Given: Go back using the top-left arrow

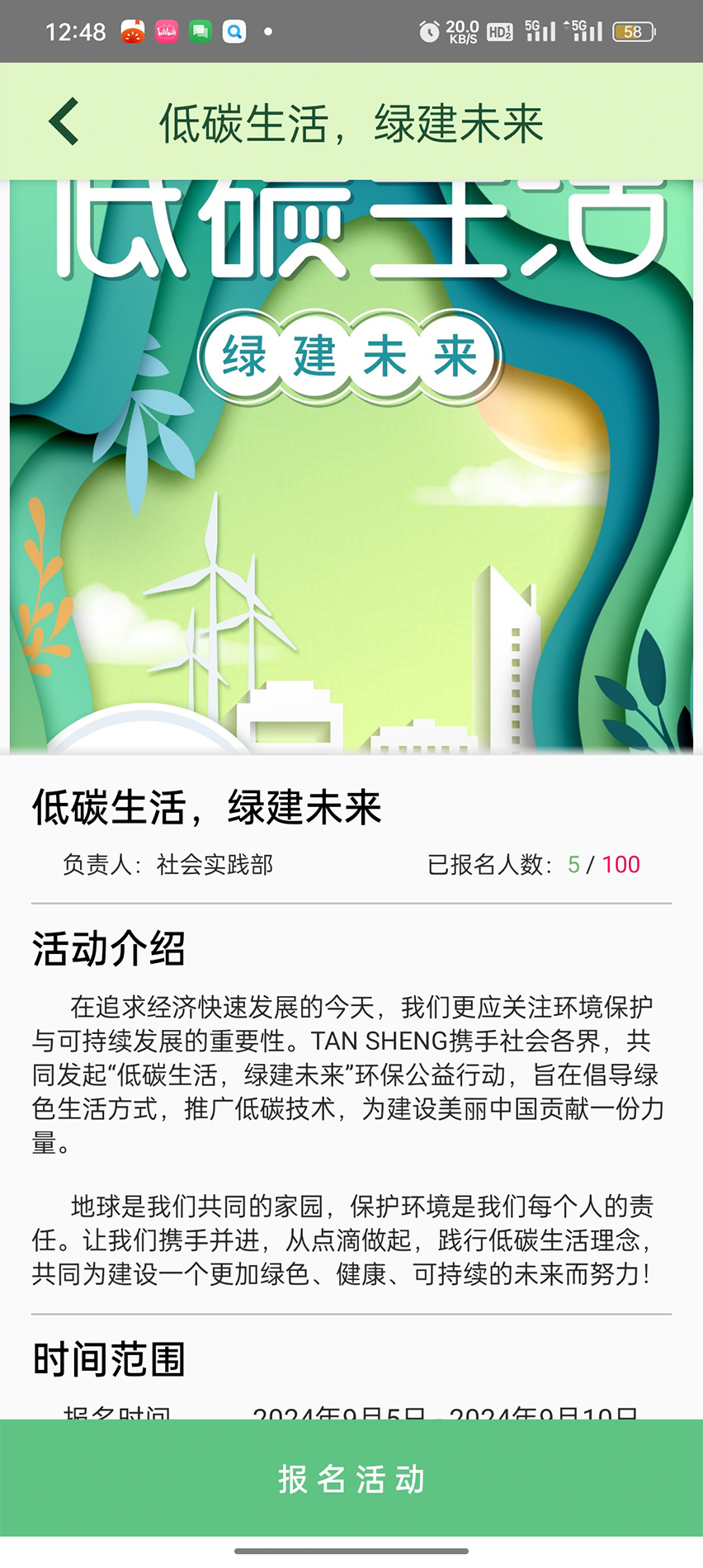Looking at the screenshot, I should [64, 122].
